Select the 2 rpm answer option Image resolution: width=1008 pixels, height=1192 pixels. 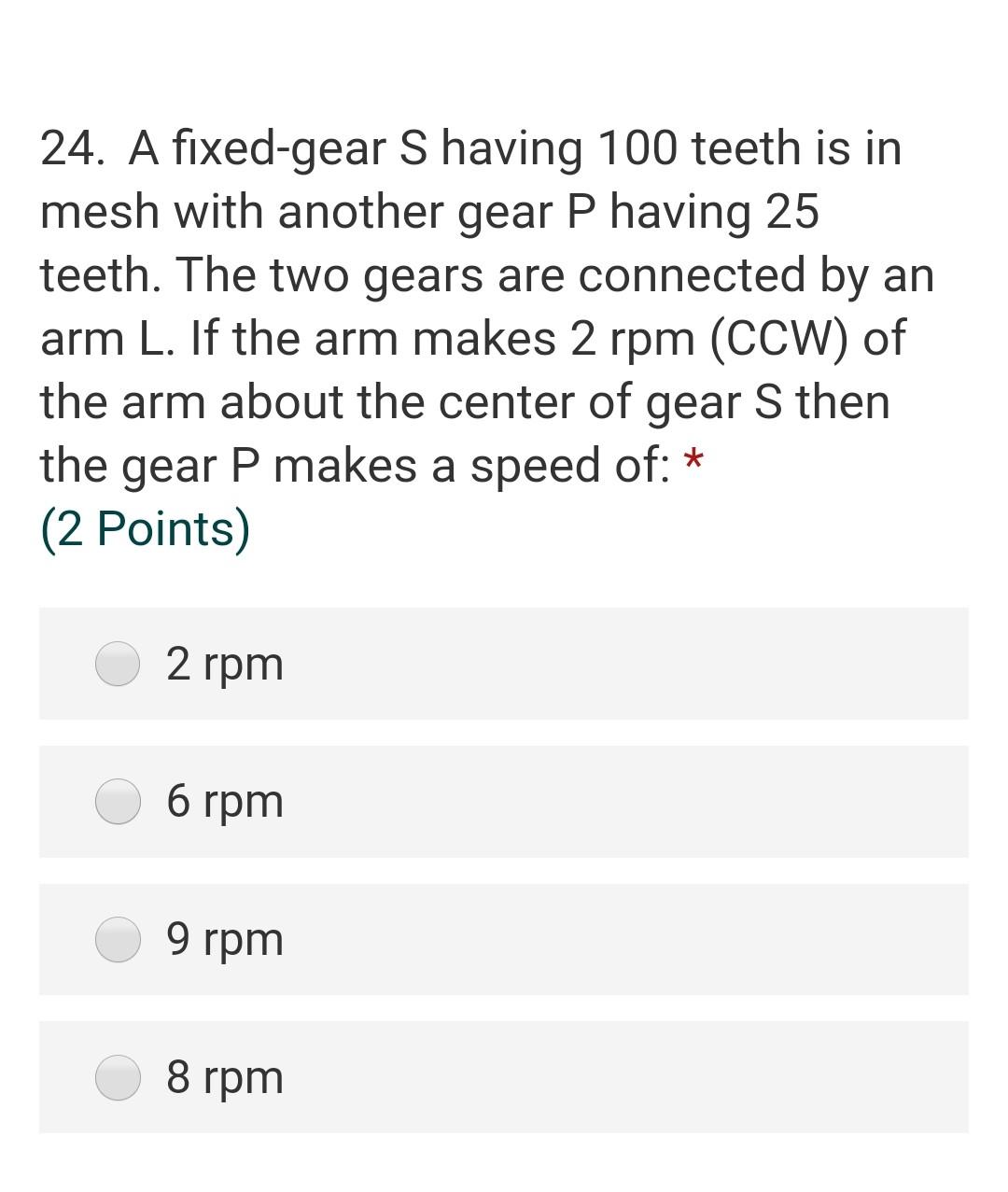119,664
